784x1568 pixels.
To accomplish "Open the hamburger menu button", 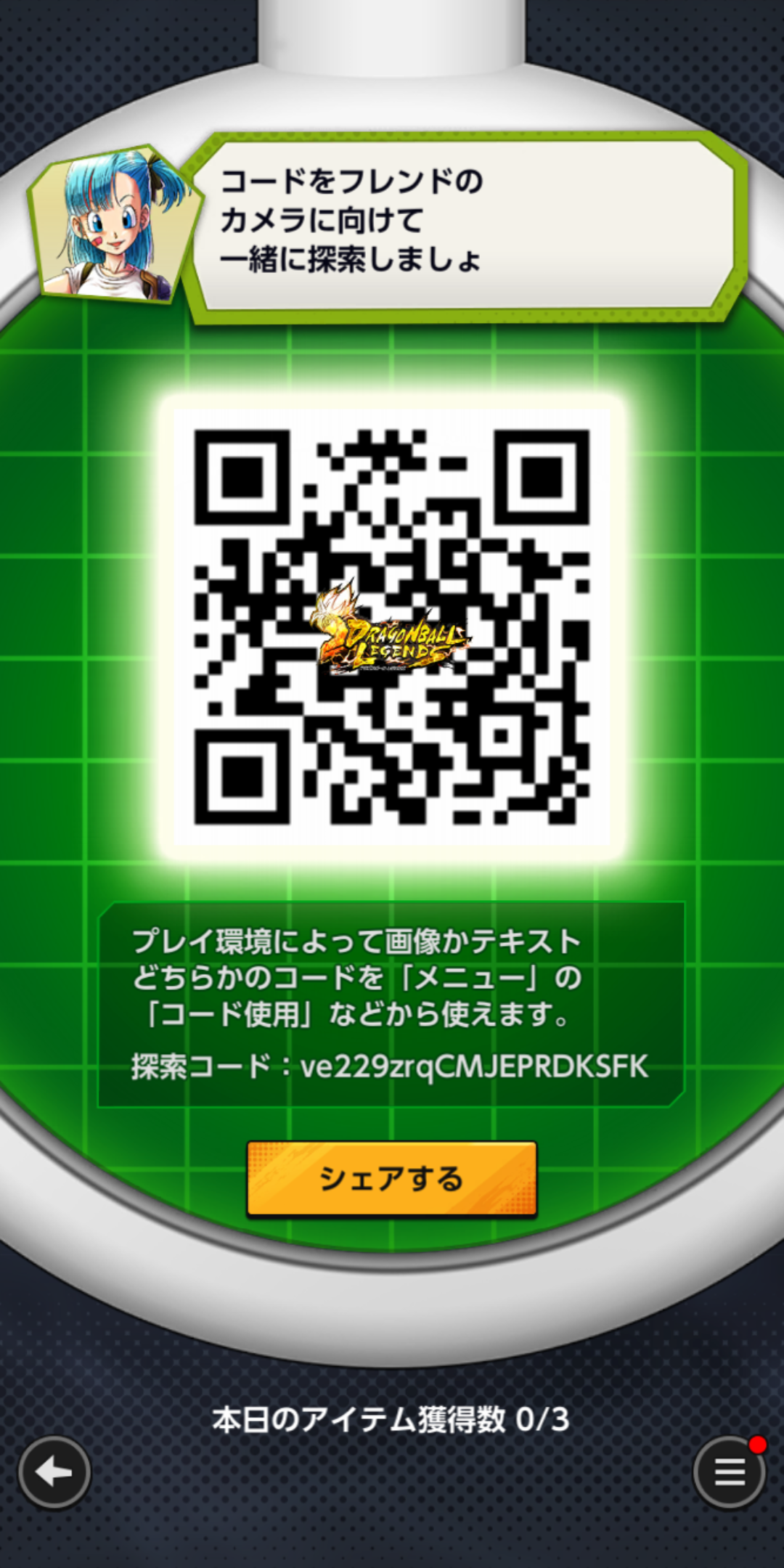I will [730, 1472].
